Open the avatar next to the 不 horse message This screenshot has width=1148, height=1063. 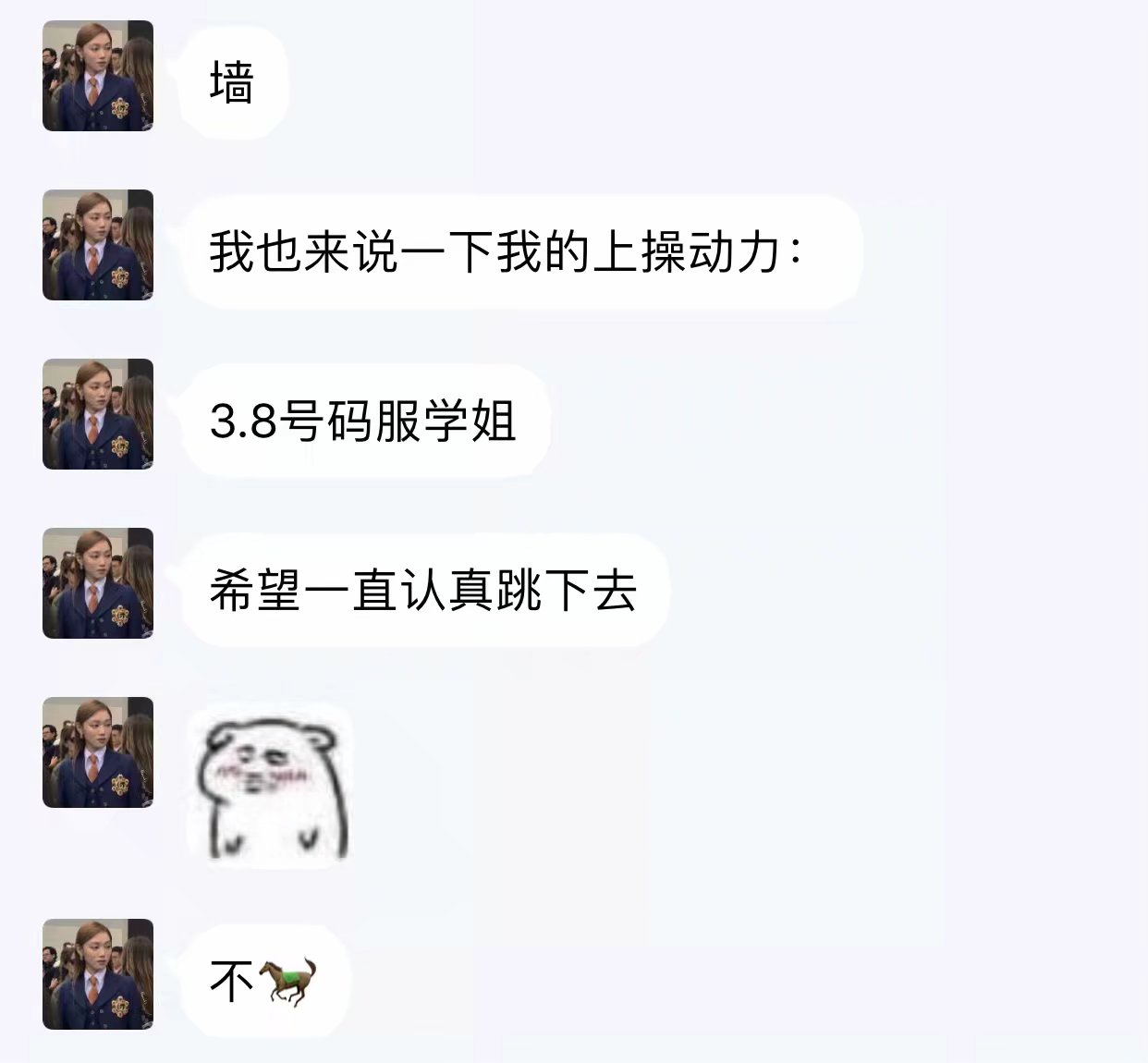[x=98, y=974]
